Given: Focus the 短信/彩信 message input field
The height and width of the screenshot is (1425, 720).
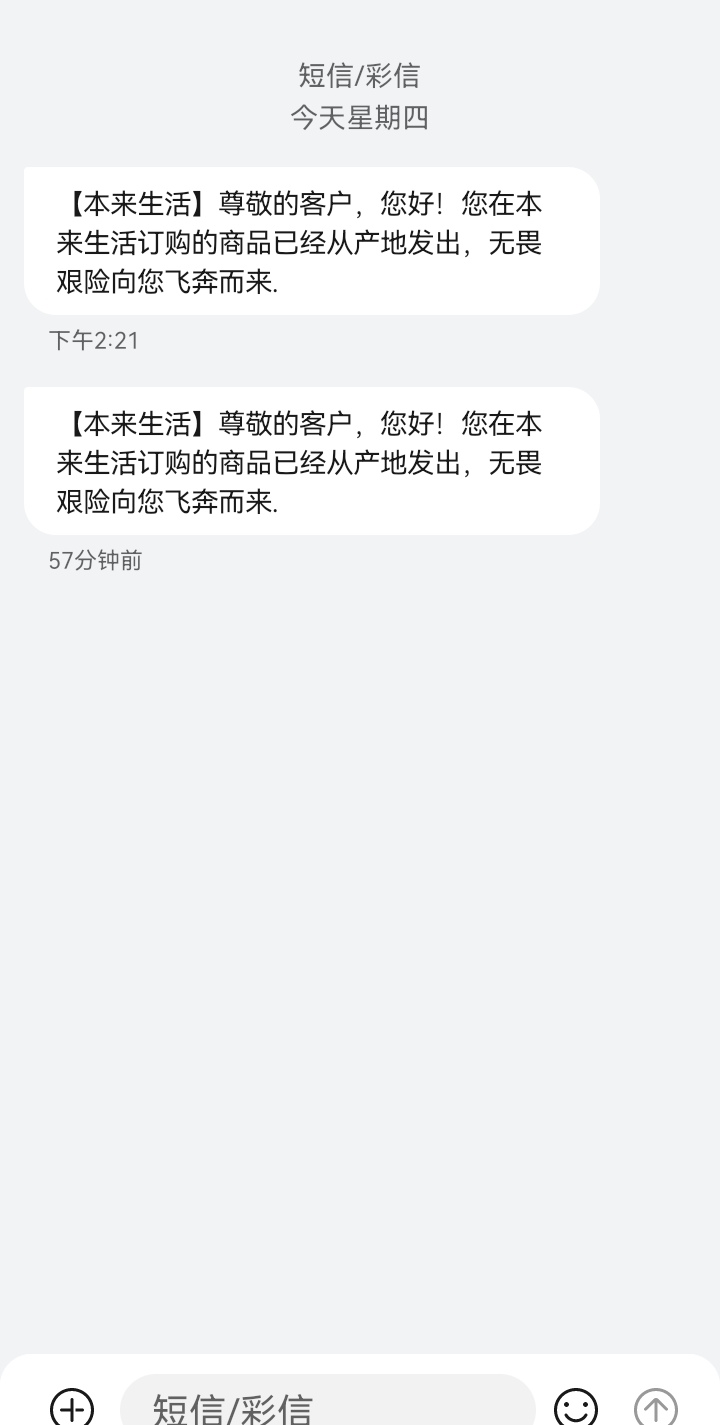Looking at the screenshot, I should pos(328,1401).
